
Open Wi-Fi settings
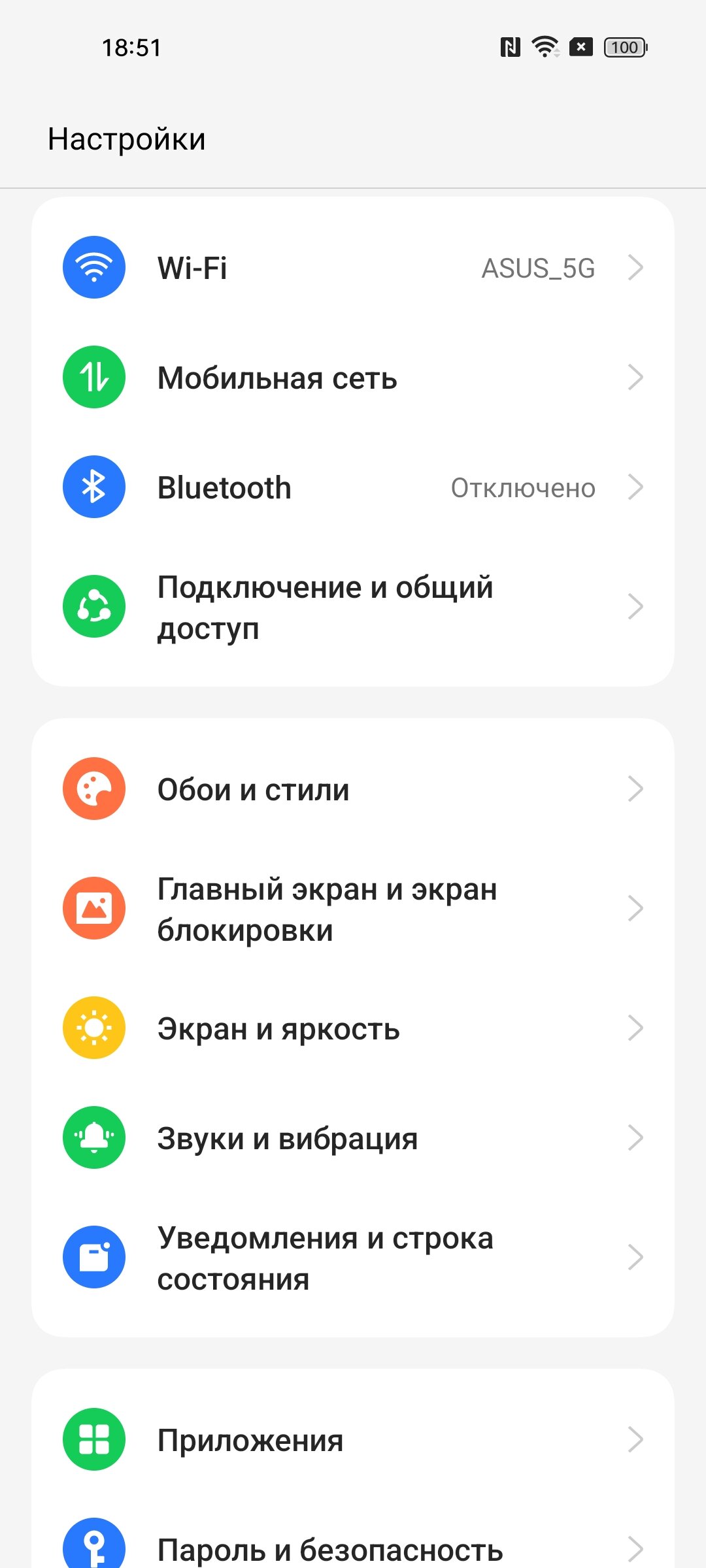(x=353, y=267)
